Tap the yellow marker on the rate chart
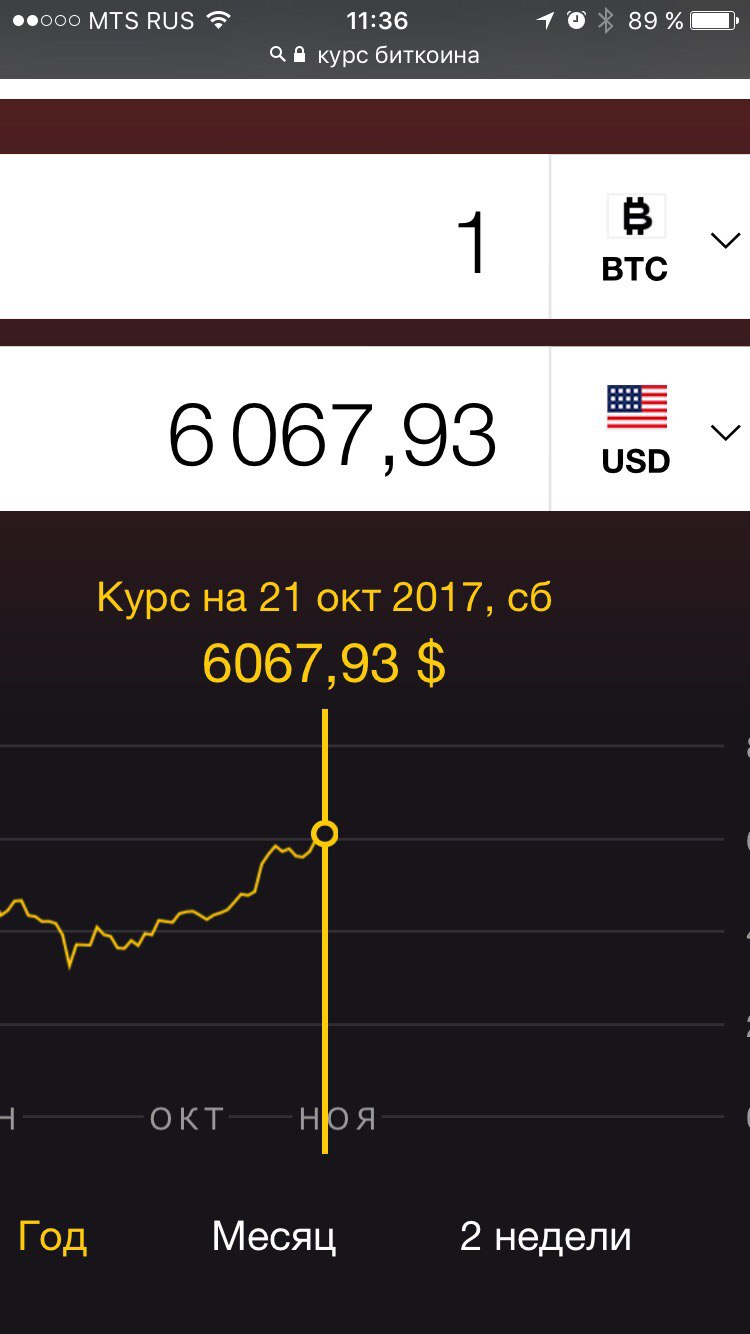The width and height of the screenshot is (750, 1334). tap(324, 833)
